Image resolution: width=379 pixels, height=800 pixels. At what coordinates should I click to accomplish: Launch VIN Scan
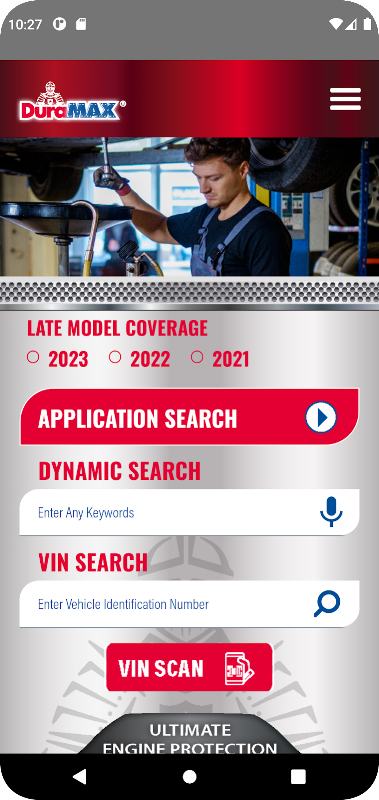click(x=189, y=667)
